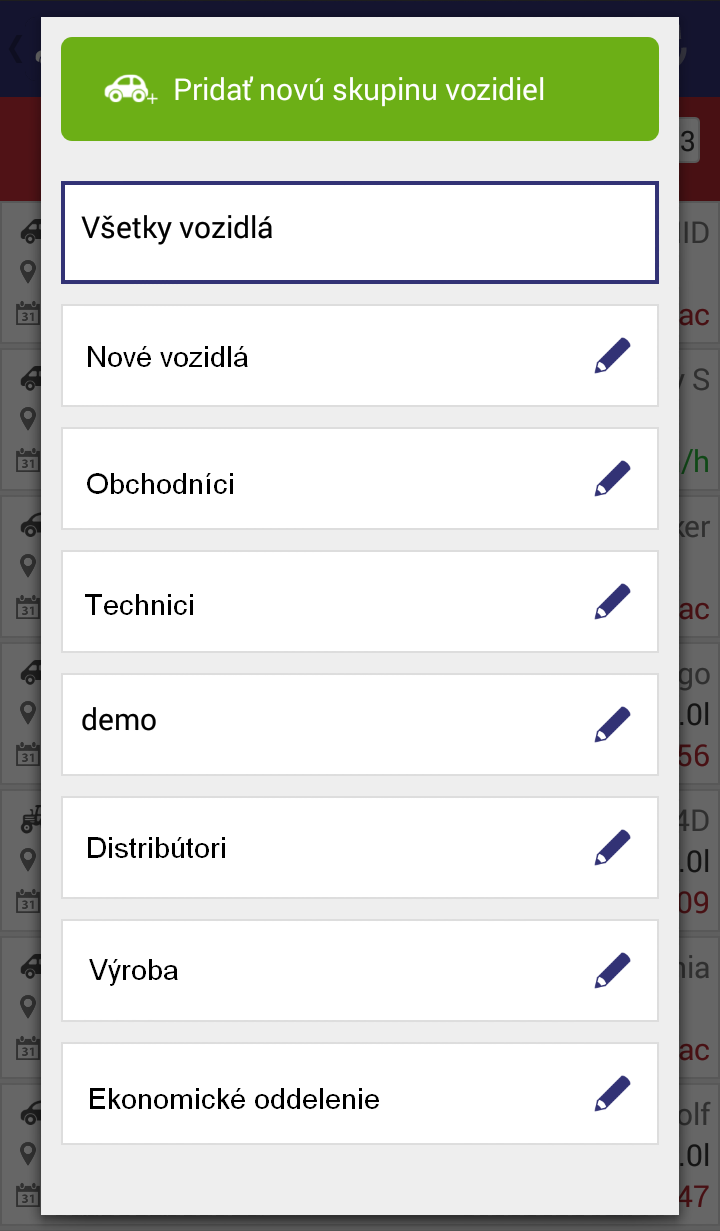The height and width of the screenshot is (1231, 720).
Task: Open the Nové vozidlá group
Action: [x=360, y=356]
